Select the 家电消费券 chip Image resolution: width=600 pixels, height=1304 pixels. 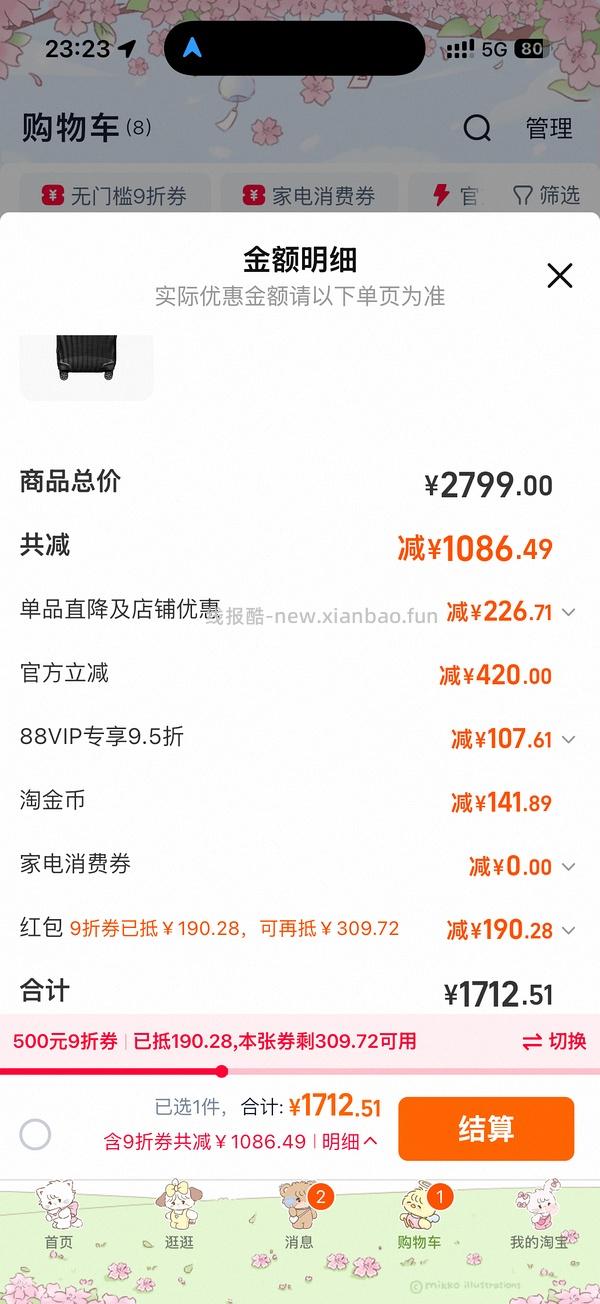tap(310, 196)
